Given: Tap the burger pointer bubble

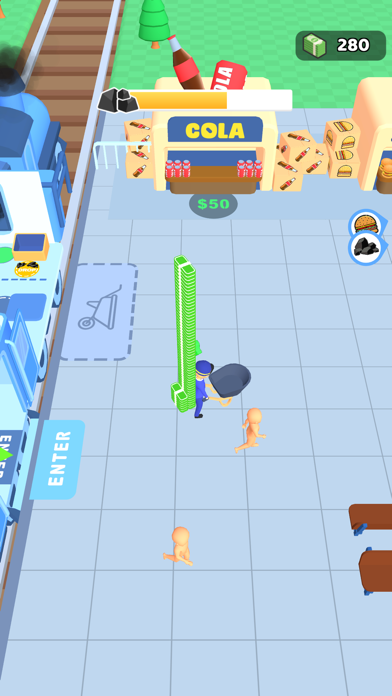Looking at the screenshot, I should click(367, 223).
